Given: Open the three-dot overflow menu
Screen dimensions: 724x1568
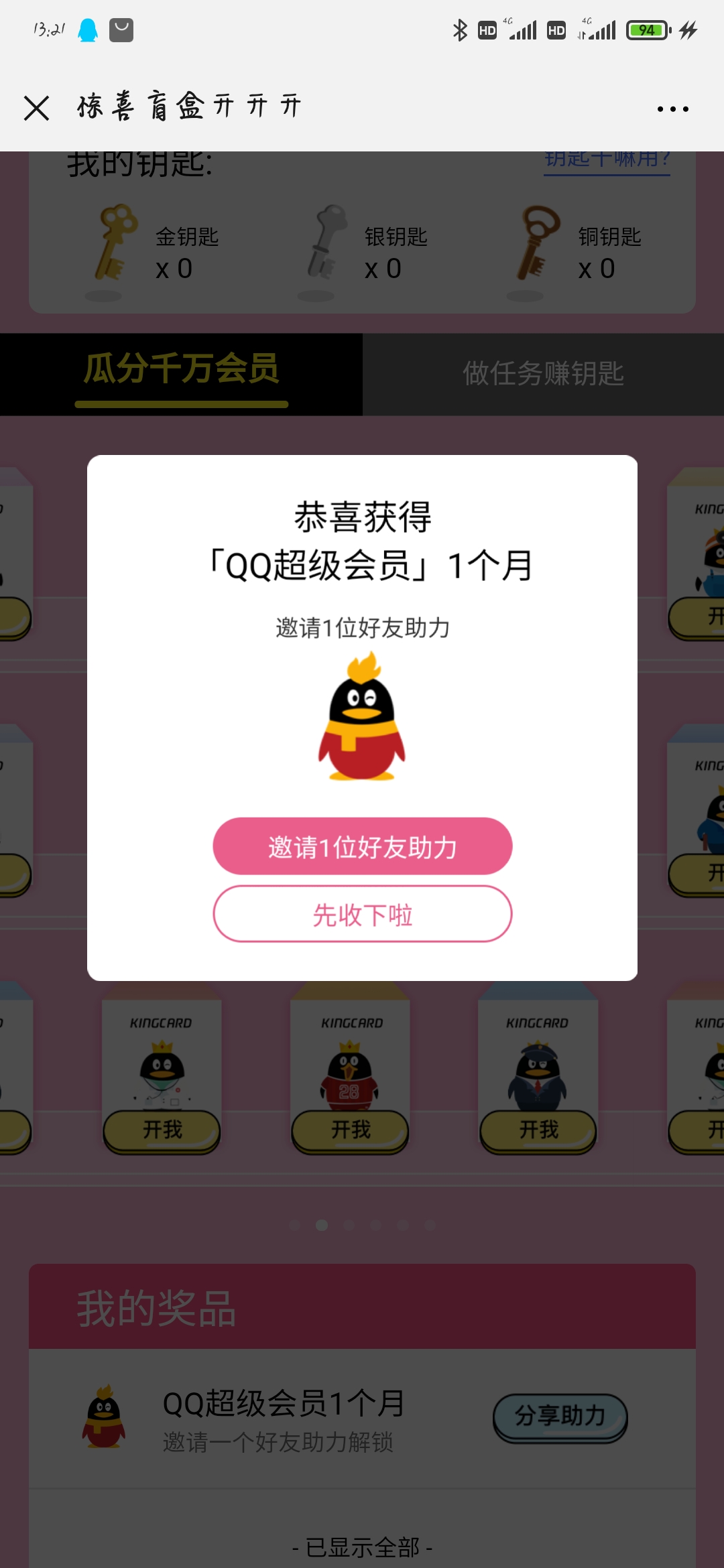Looking at the screenshot, I should click(x=672, y=109).
